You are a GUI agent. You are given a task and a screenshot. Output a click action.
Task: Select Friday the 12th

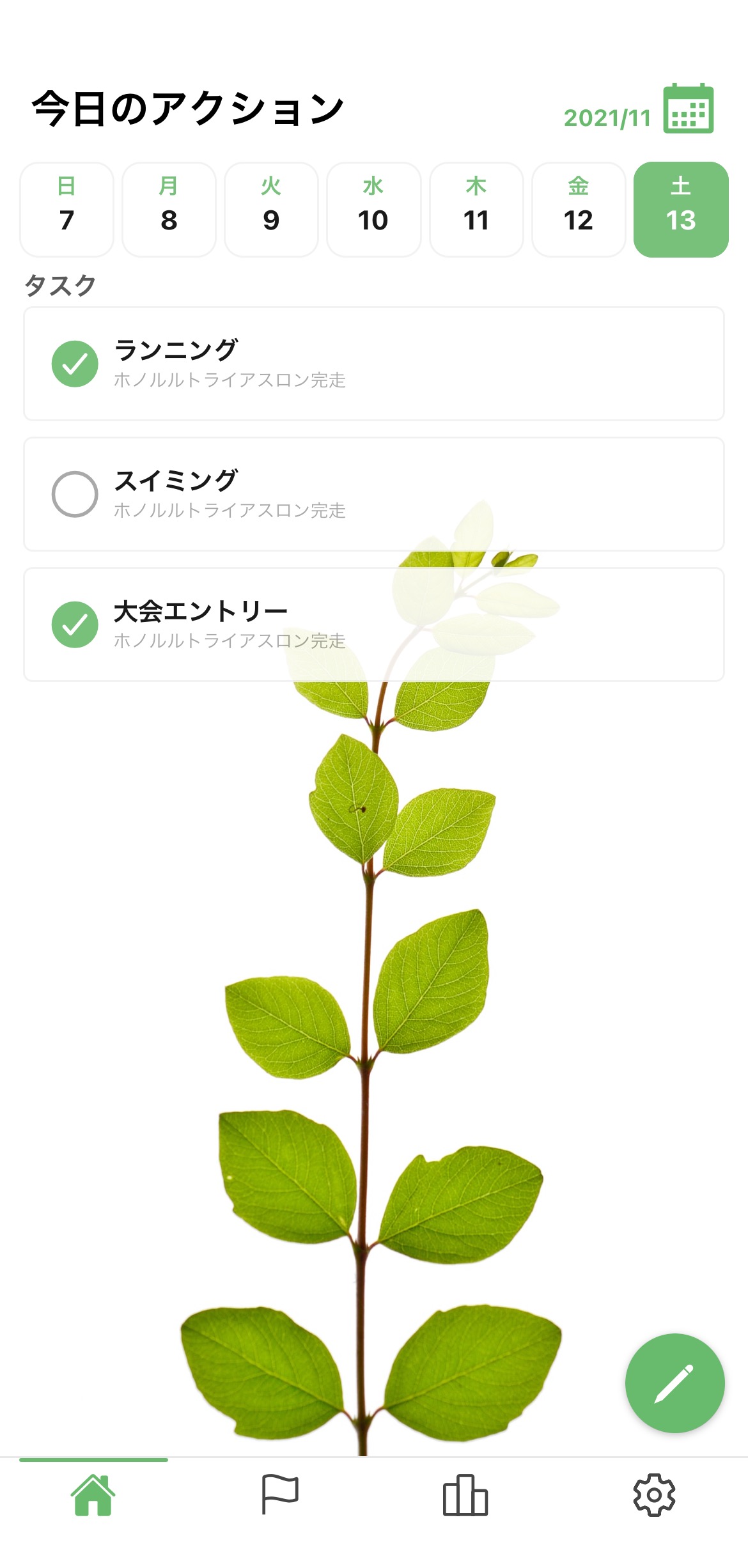point(579,209)
